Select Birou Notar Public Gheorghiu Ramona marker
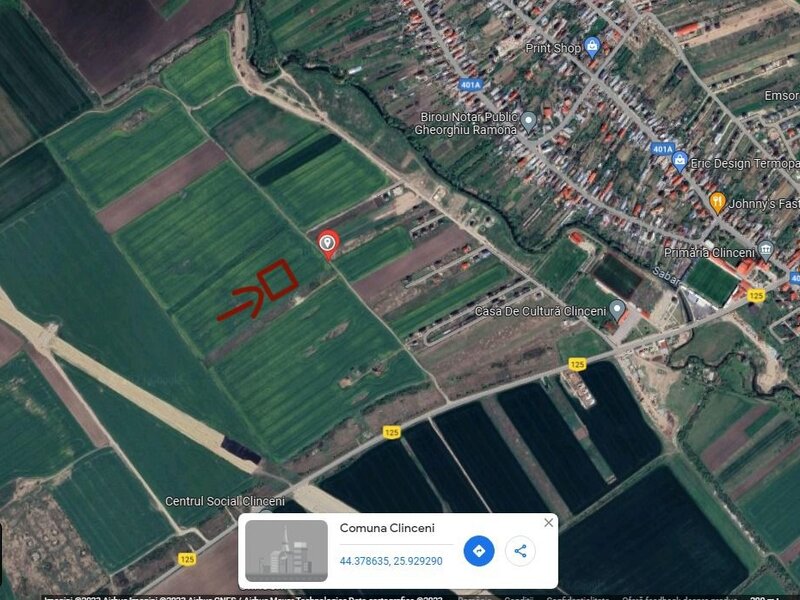The width and height of the screenshot is (800, 600). (x=529, y=122)
